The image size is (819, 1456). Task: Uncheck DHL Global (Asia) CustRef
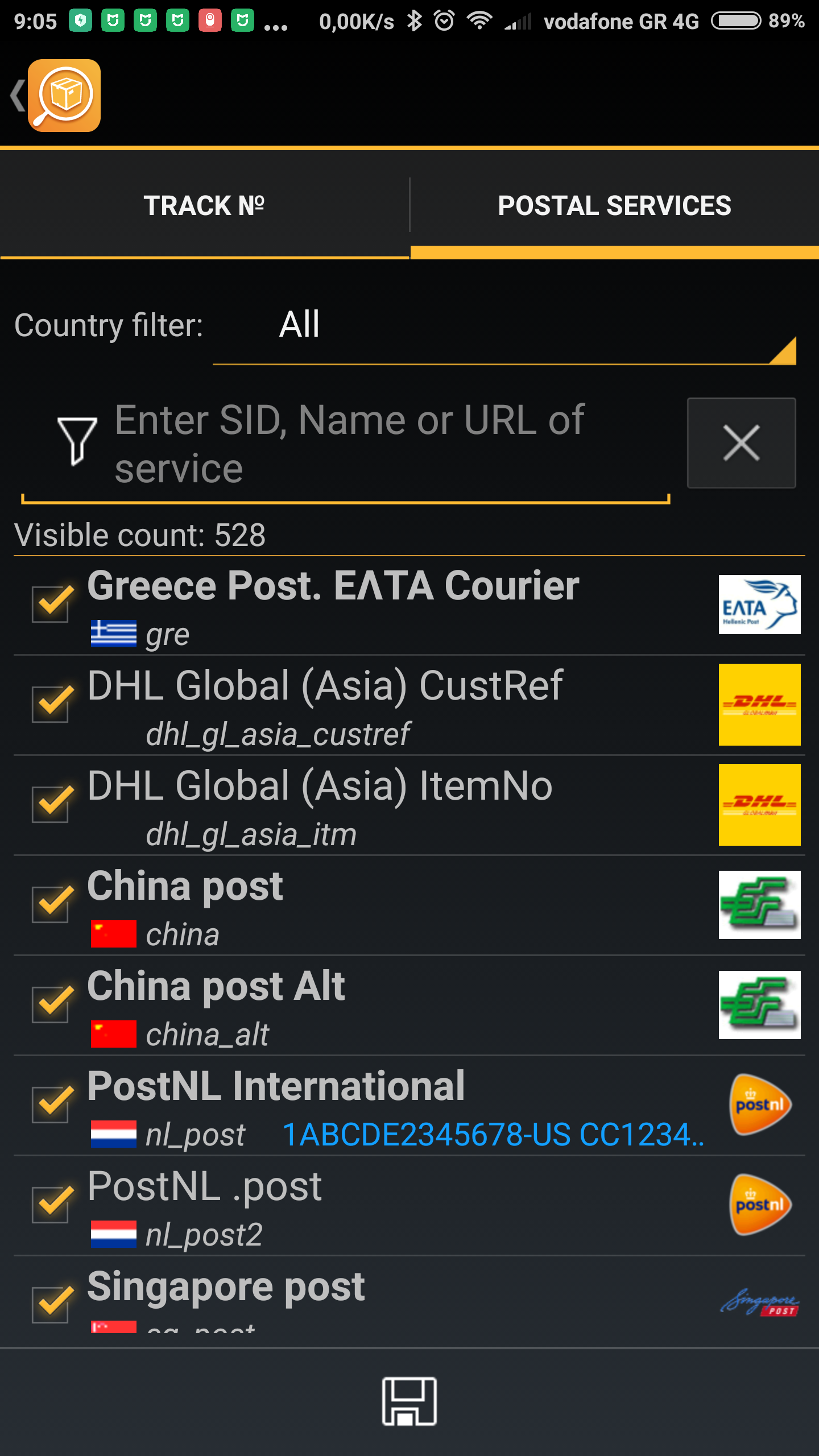(x=52, y=704)
